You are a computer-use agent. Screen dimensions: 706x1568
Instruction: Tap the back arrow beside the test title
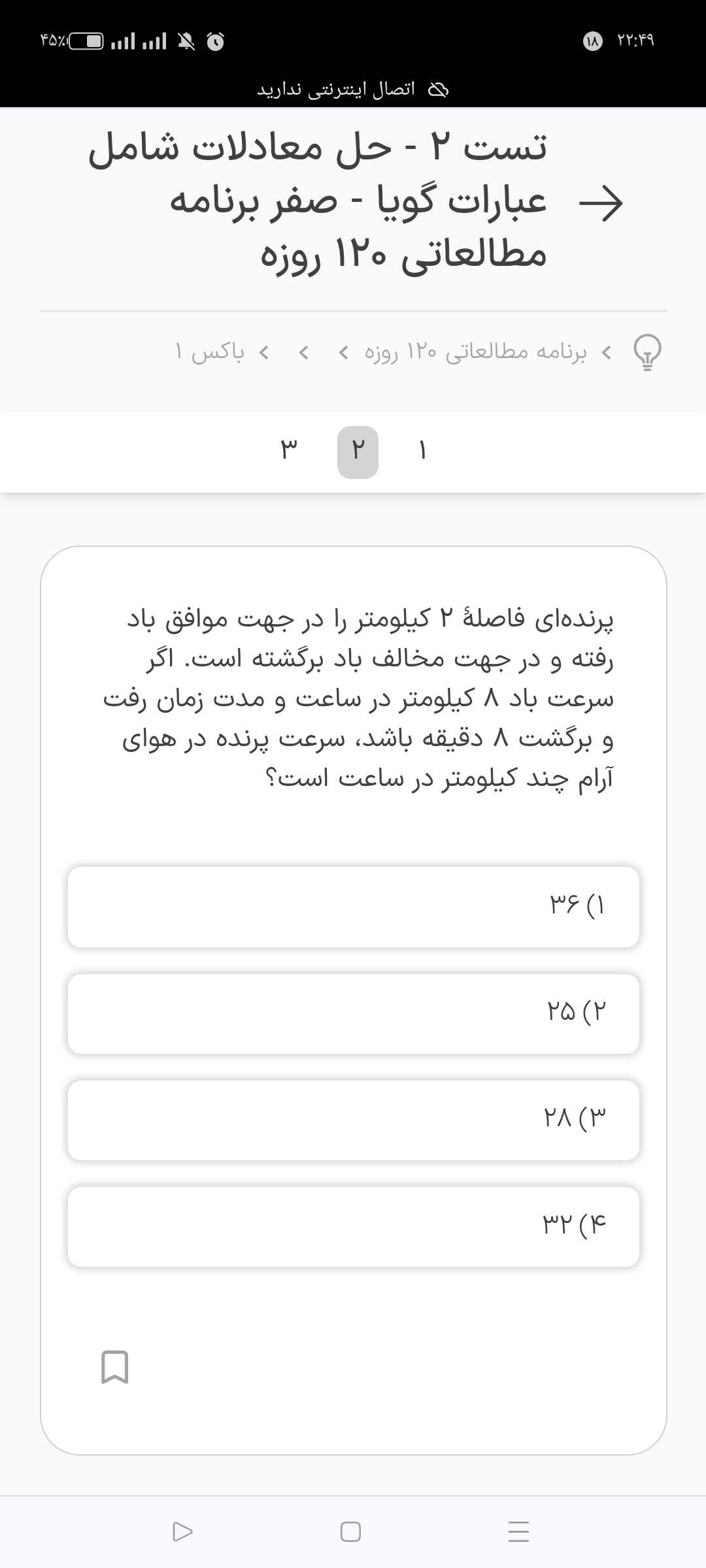click(x=601, y=204)
